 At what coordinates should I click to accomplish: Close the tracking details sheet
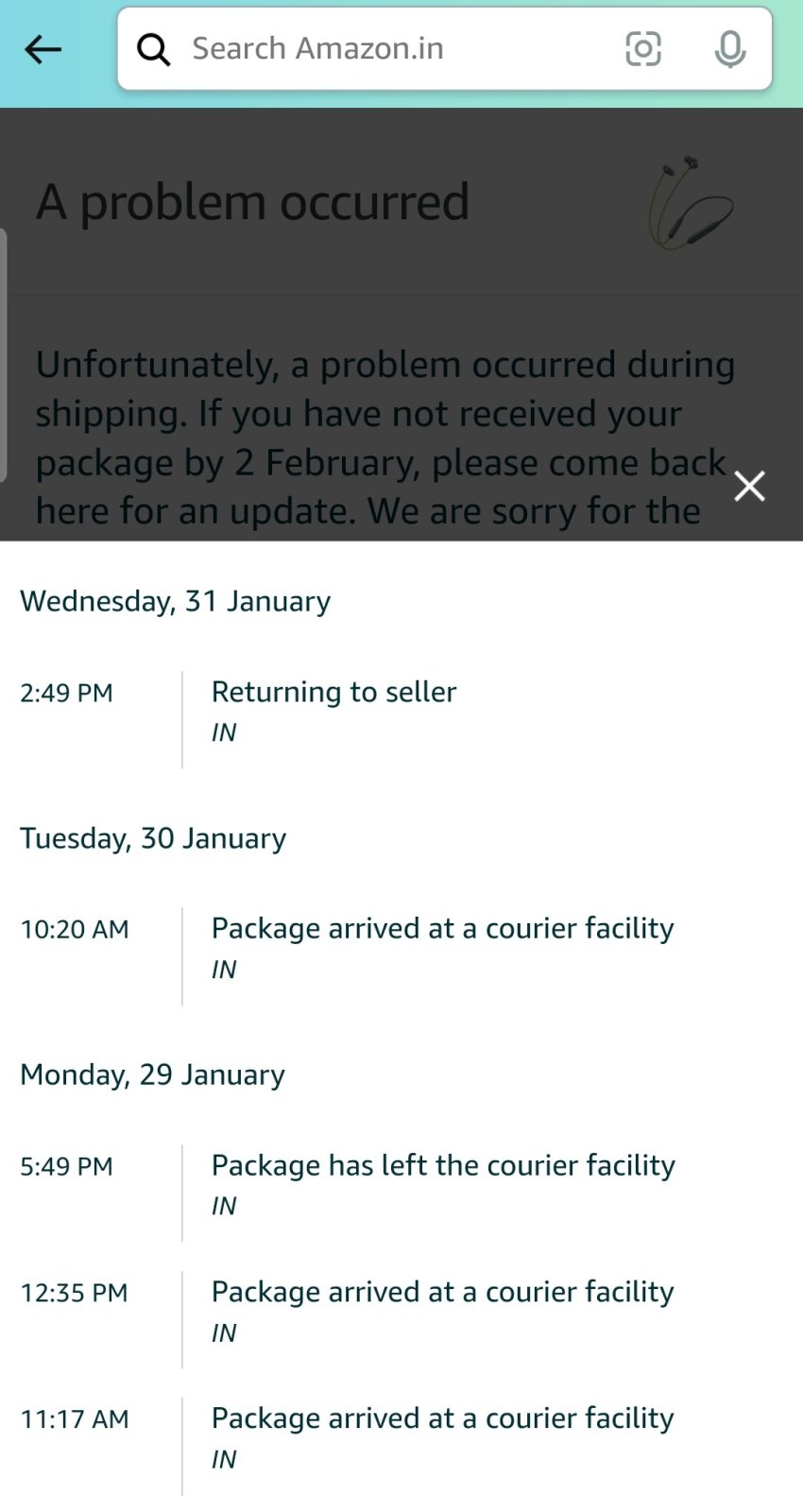750,487
